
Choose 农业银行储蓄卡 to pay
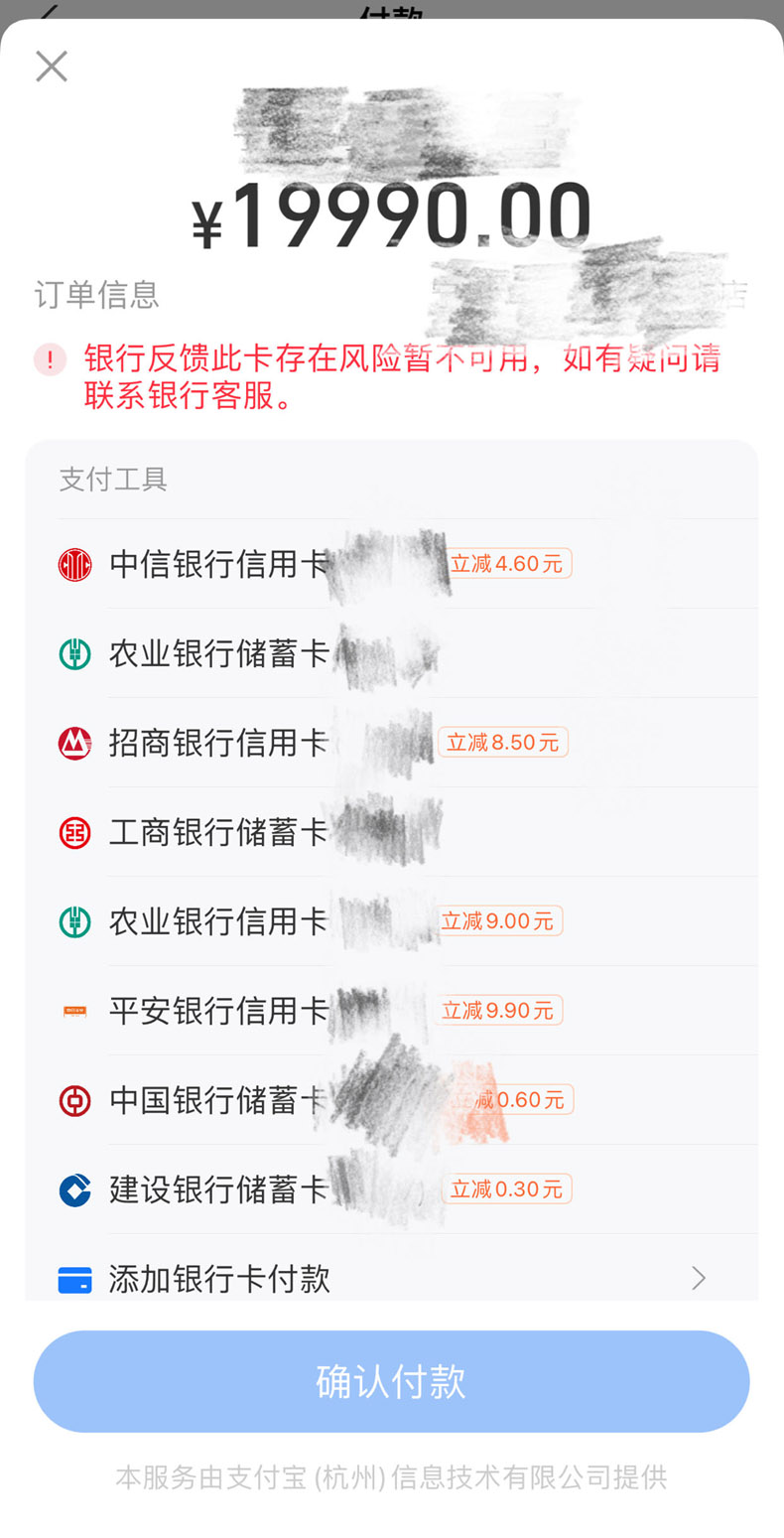[x=392, y=653]
